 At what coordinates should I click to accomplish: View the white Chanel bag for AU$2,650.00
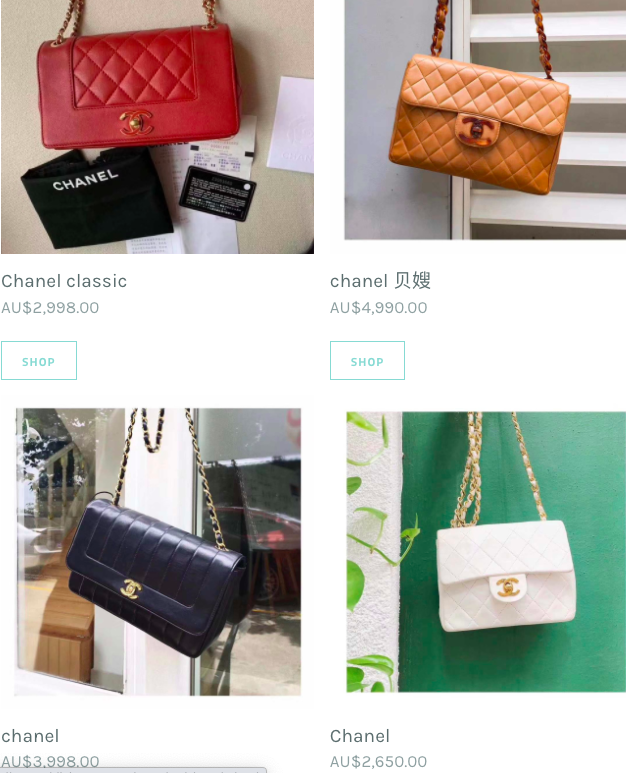[x=485, y=550]
